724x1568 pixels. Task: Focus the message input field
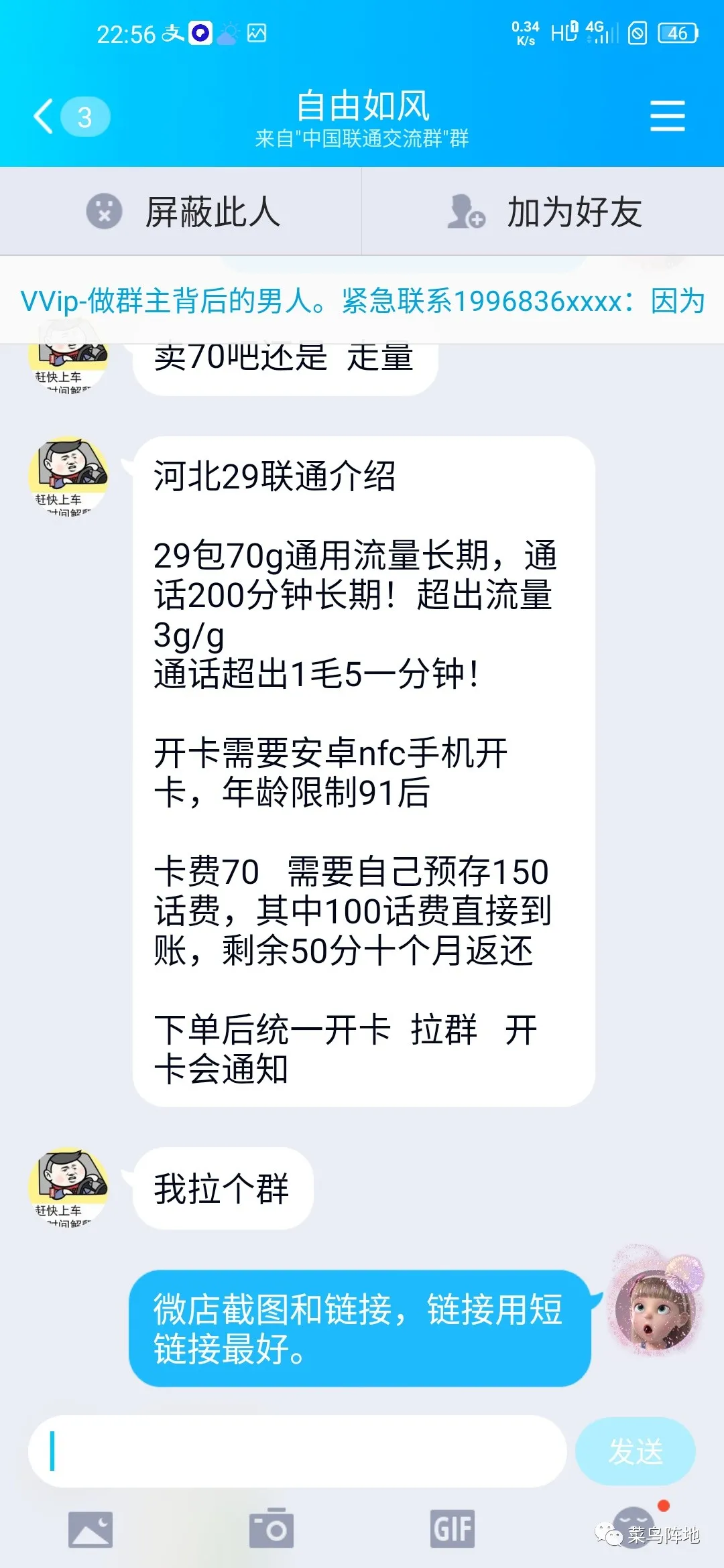(298, 1451)
